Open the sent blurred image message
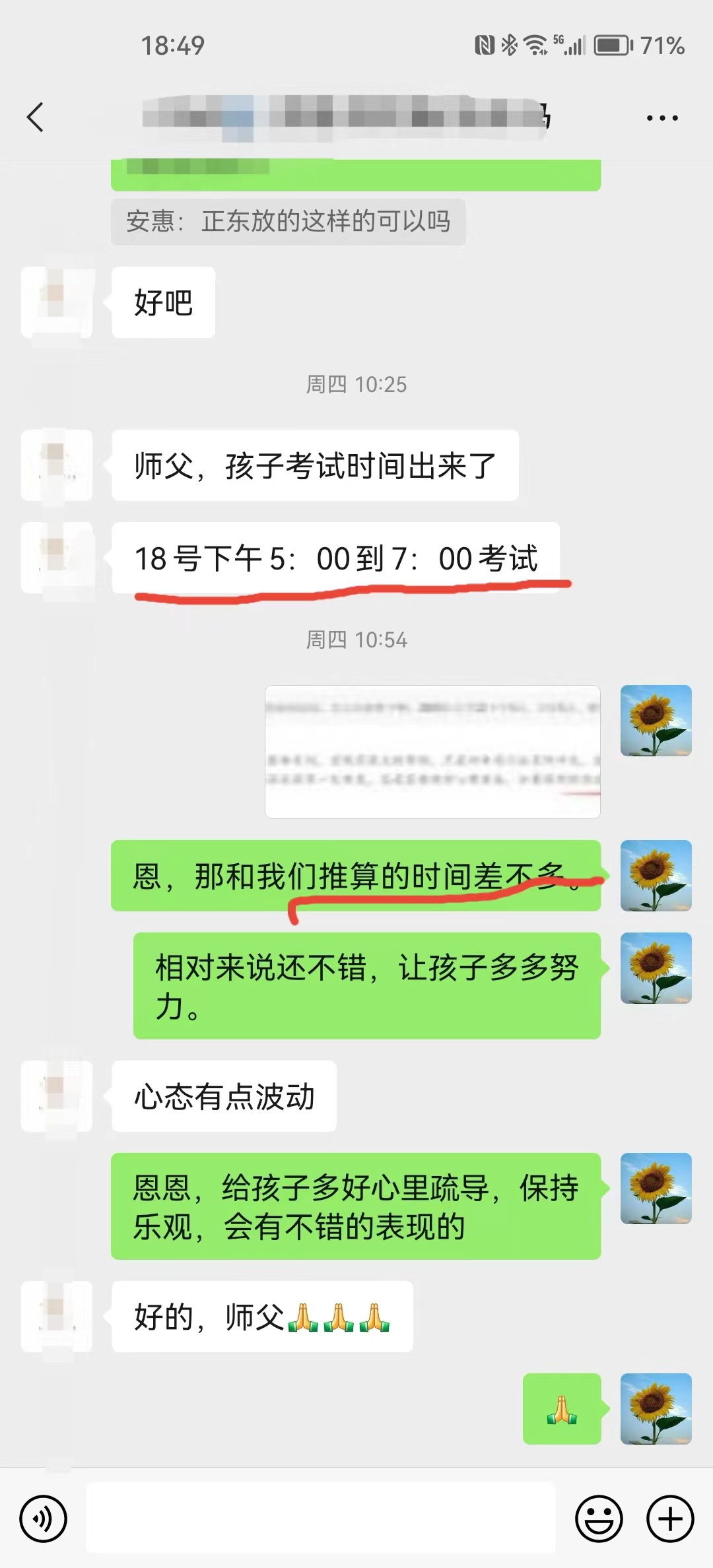713x1568 pixels. click(x=432, y=752)
